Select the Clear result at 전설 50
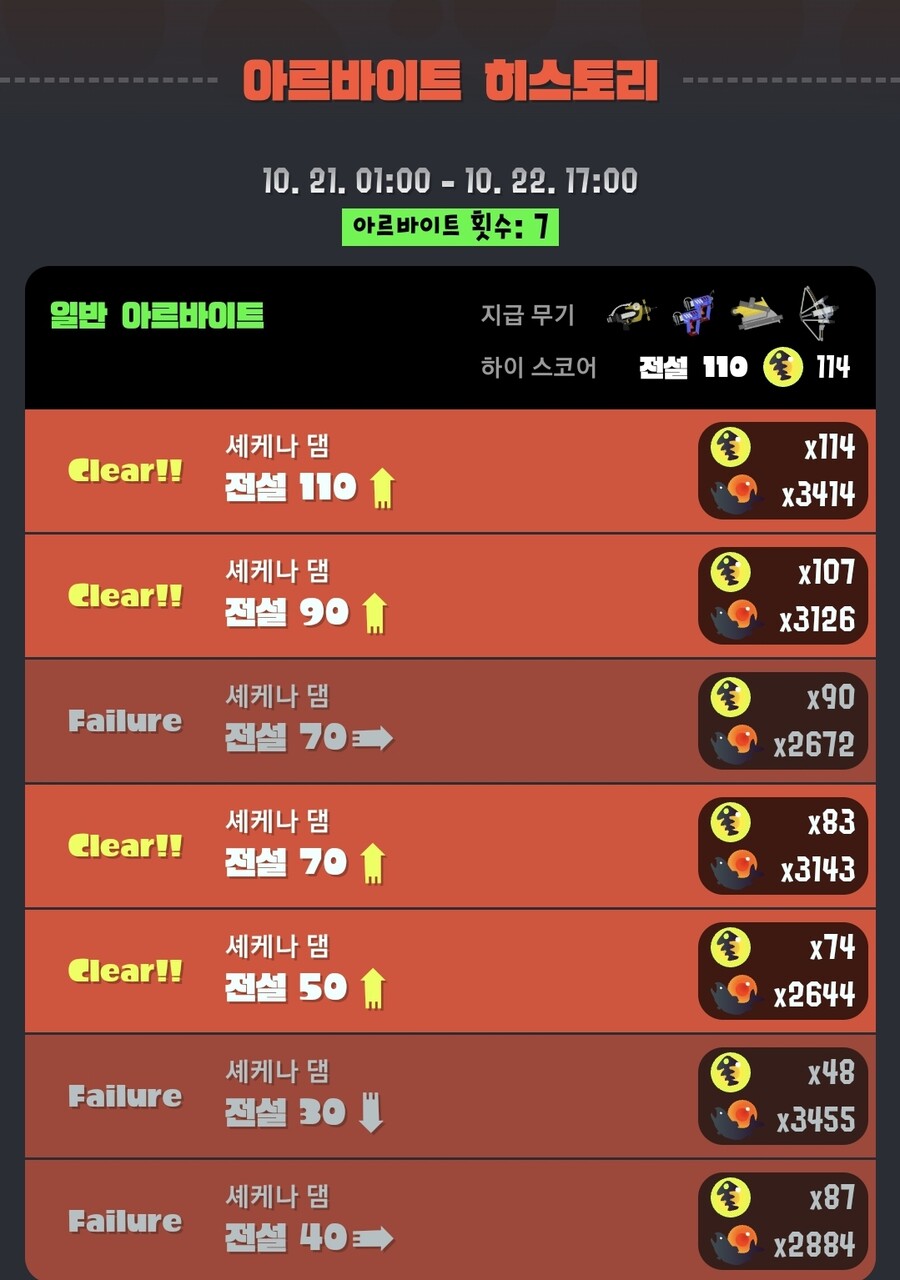 coord(450,971)
